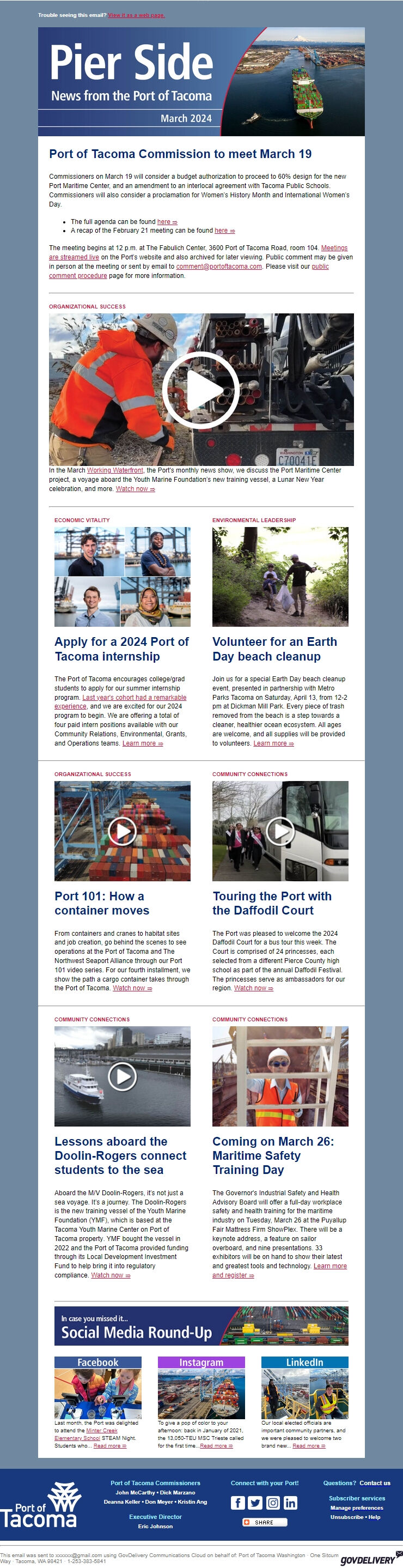Open last year's cohort experience link
Screen dimensions: 403x1568
point(134,698)
